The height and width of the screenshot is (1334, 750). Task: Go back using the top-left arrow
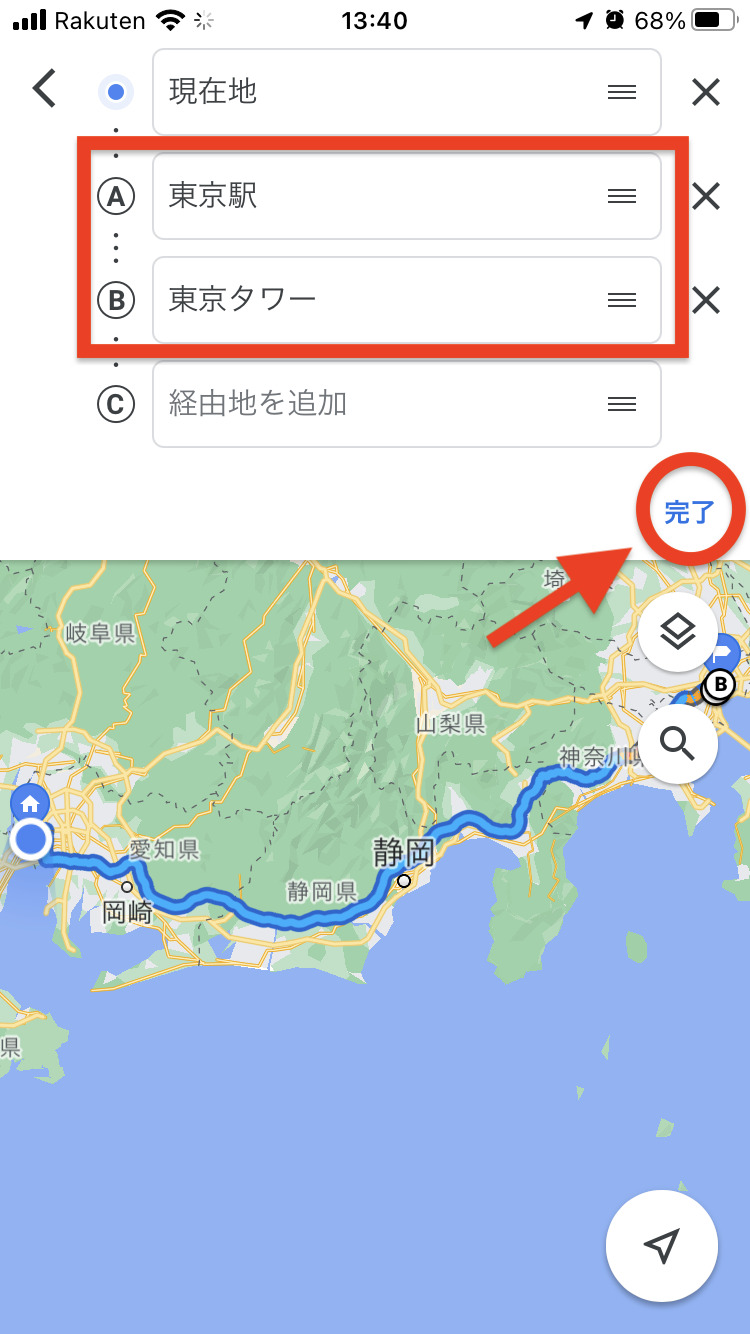[x=44, y=90]
